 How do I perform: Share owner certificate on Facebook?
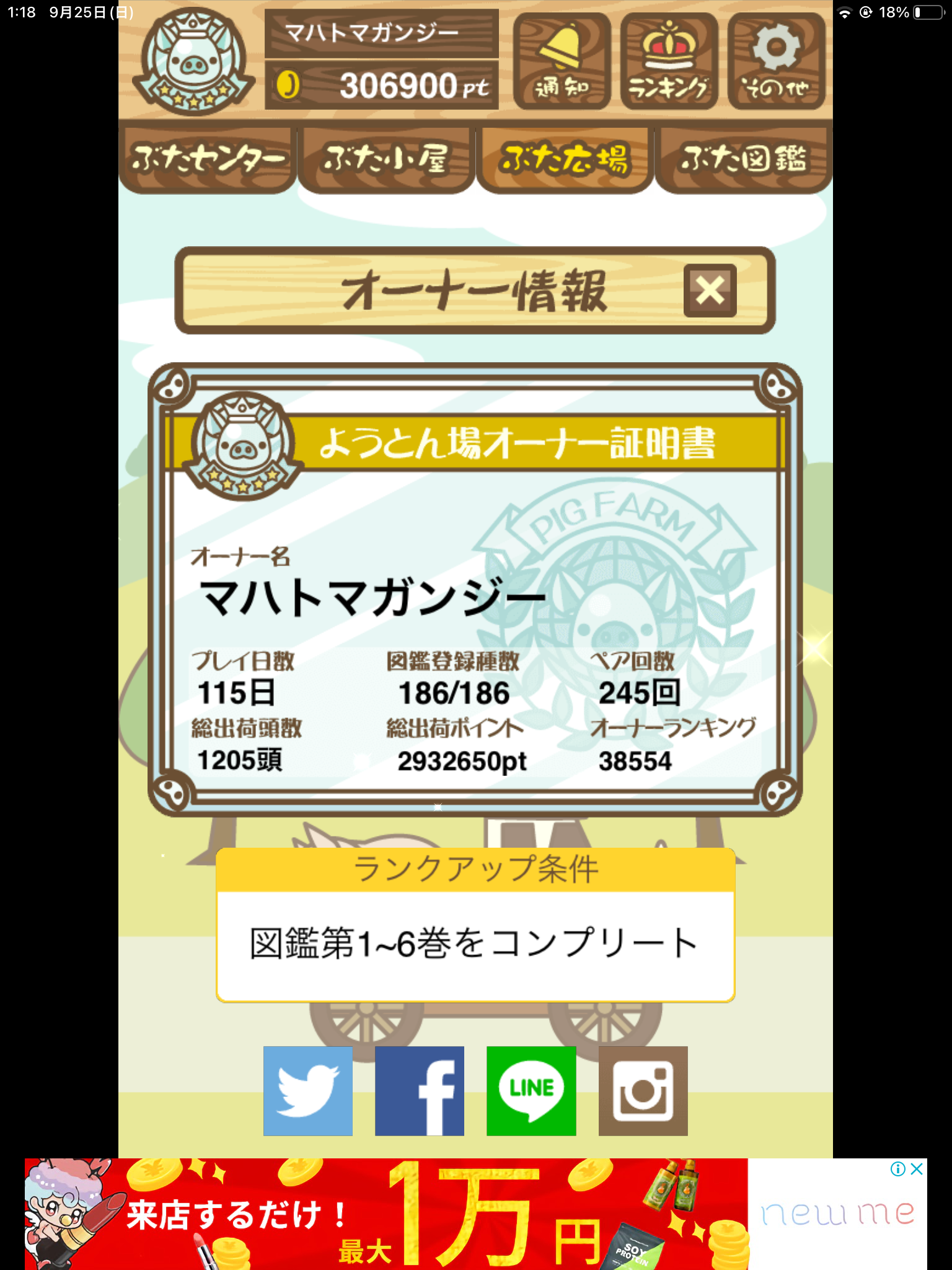point(420,1091)
